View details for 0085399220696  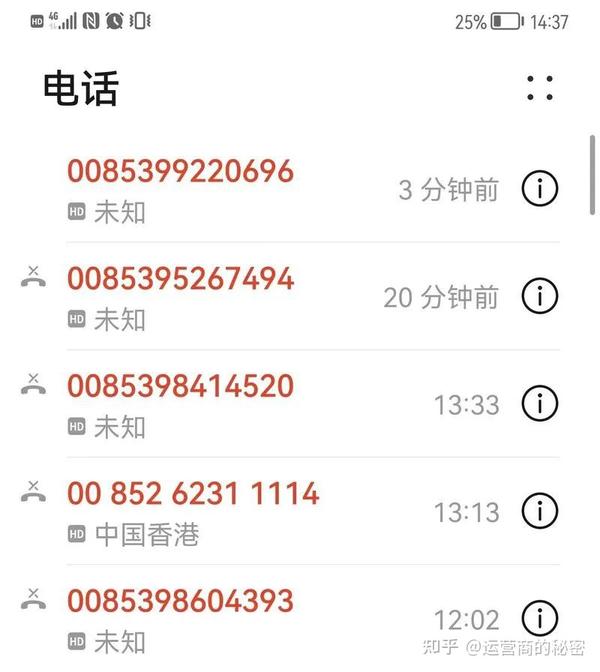[540, 188]
